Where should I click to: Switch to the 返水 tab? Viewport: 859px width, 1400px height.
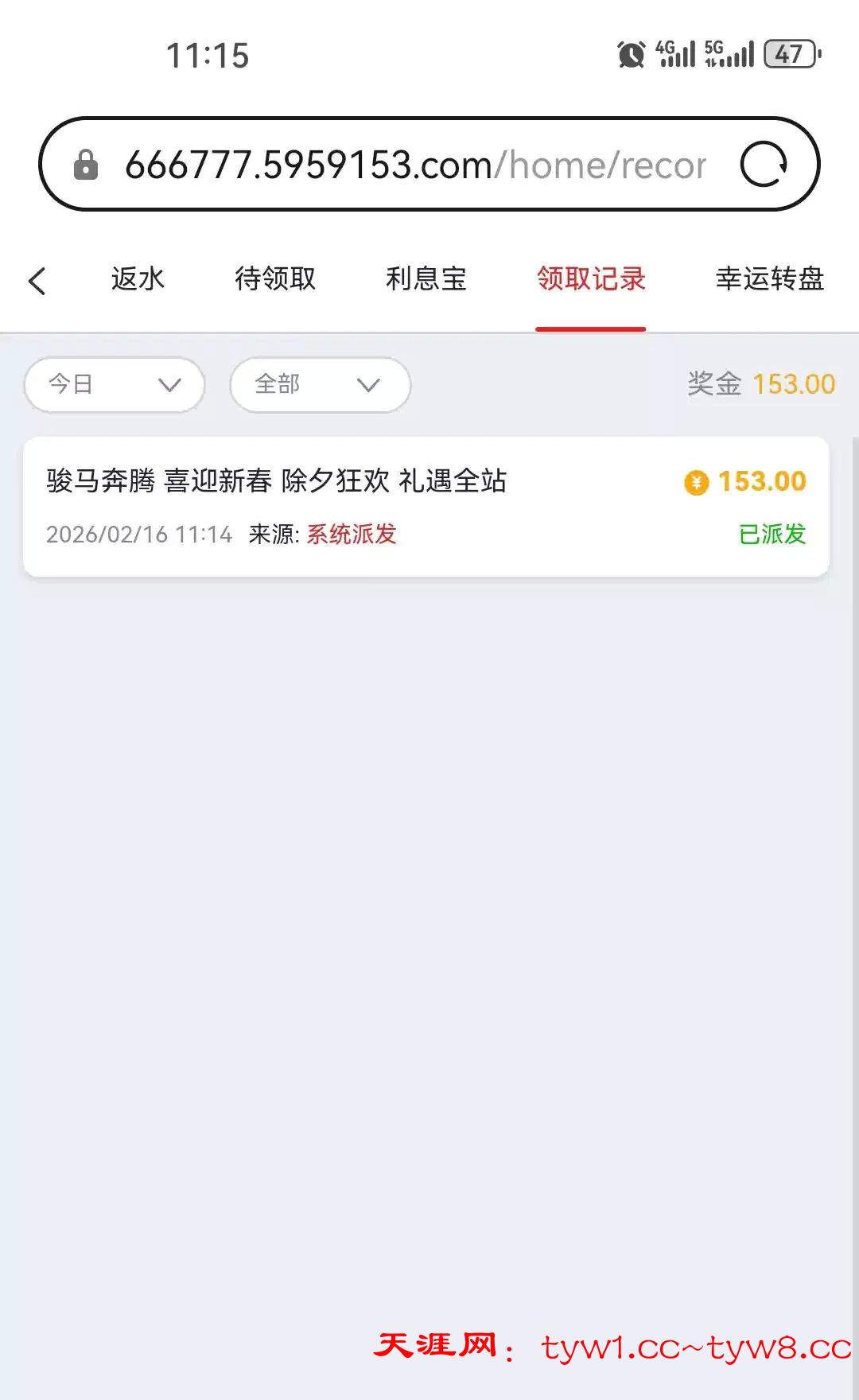[x=138, y=279]
